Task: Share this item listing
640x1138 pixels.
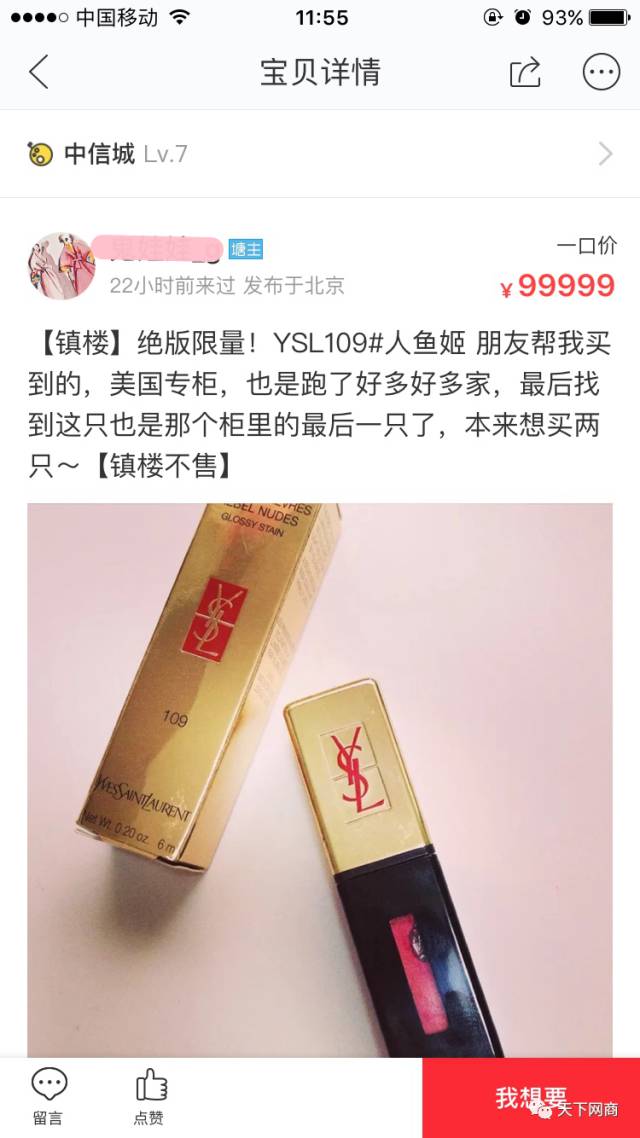Action: point(525,72)
